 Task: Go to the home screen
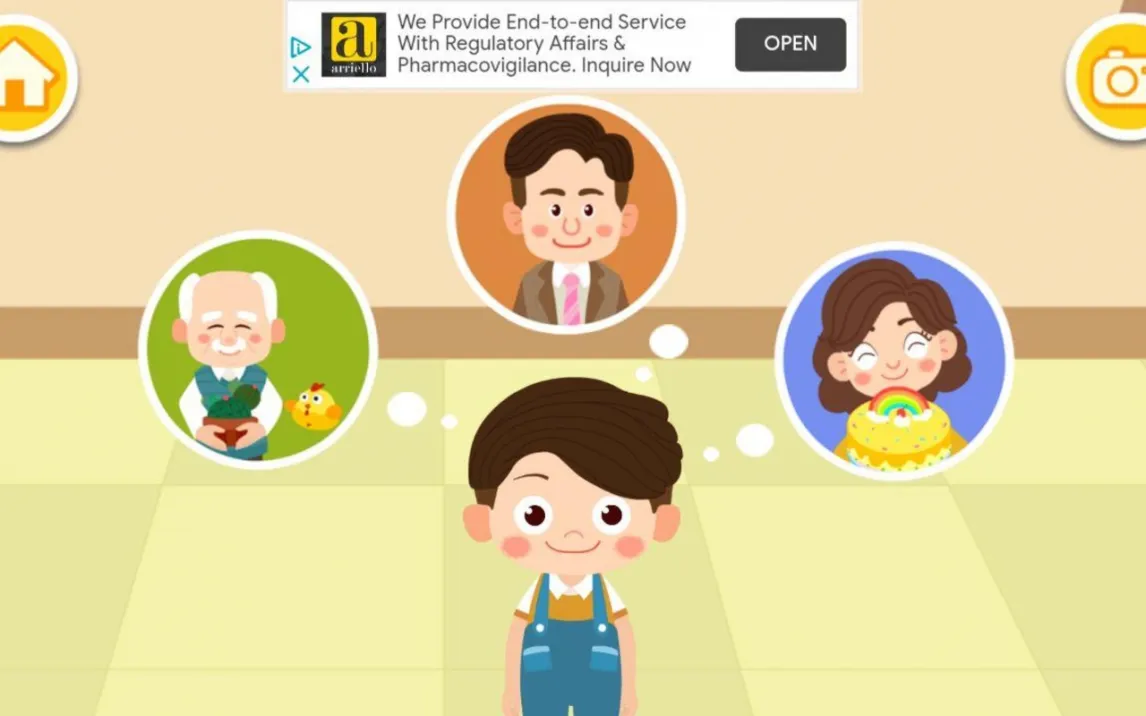(x=28, y=78)
